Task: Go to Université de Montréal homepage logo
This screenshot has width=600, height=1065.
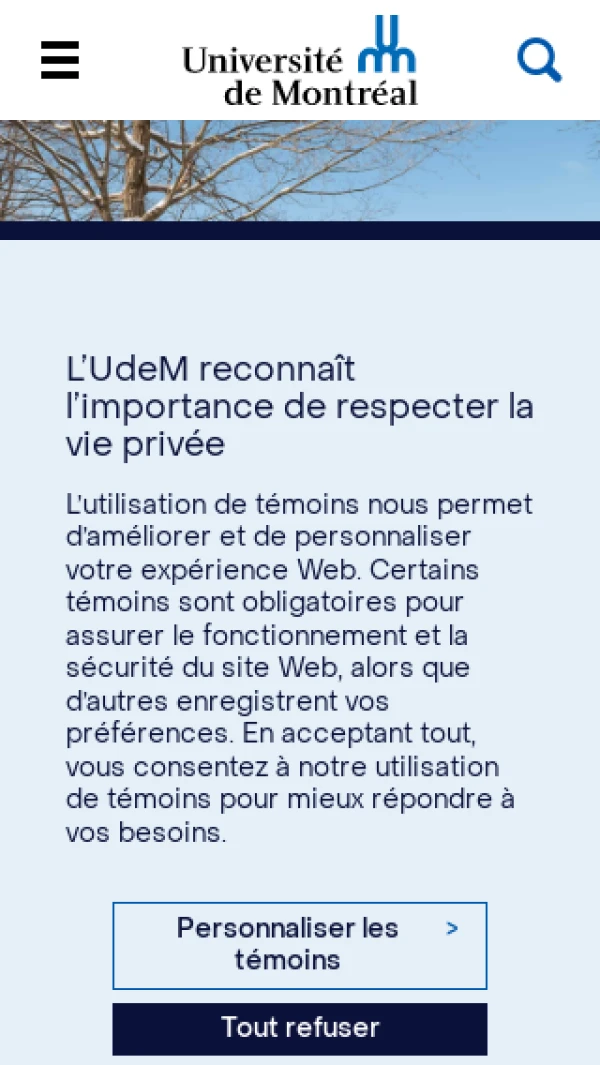Action: (300, 62)
